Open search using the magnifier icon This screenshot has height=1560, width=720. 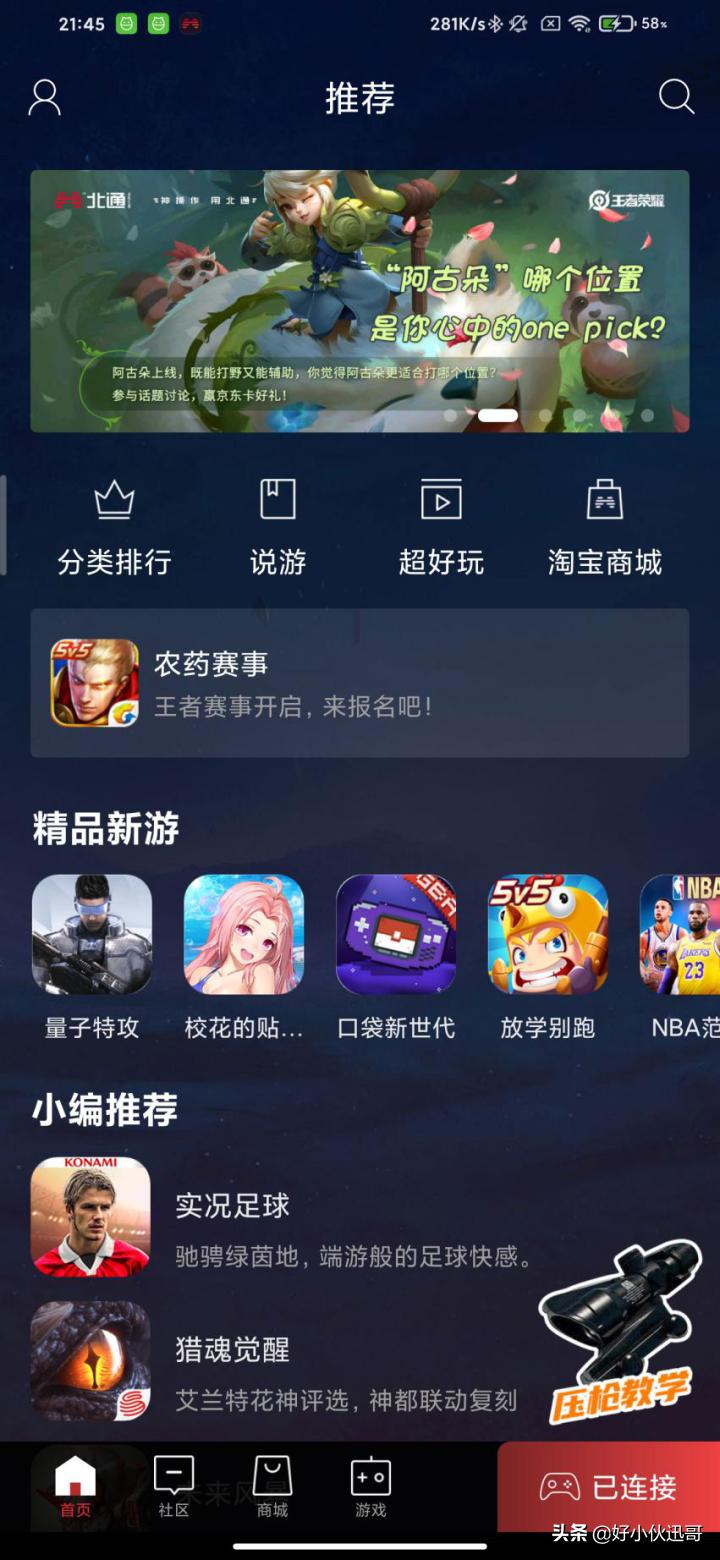click(x=676, y=96)
